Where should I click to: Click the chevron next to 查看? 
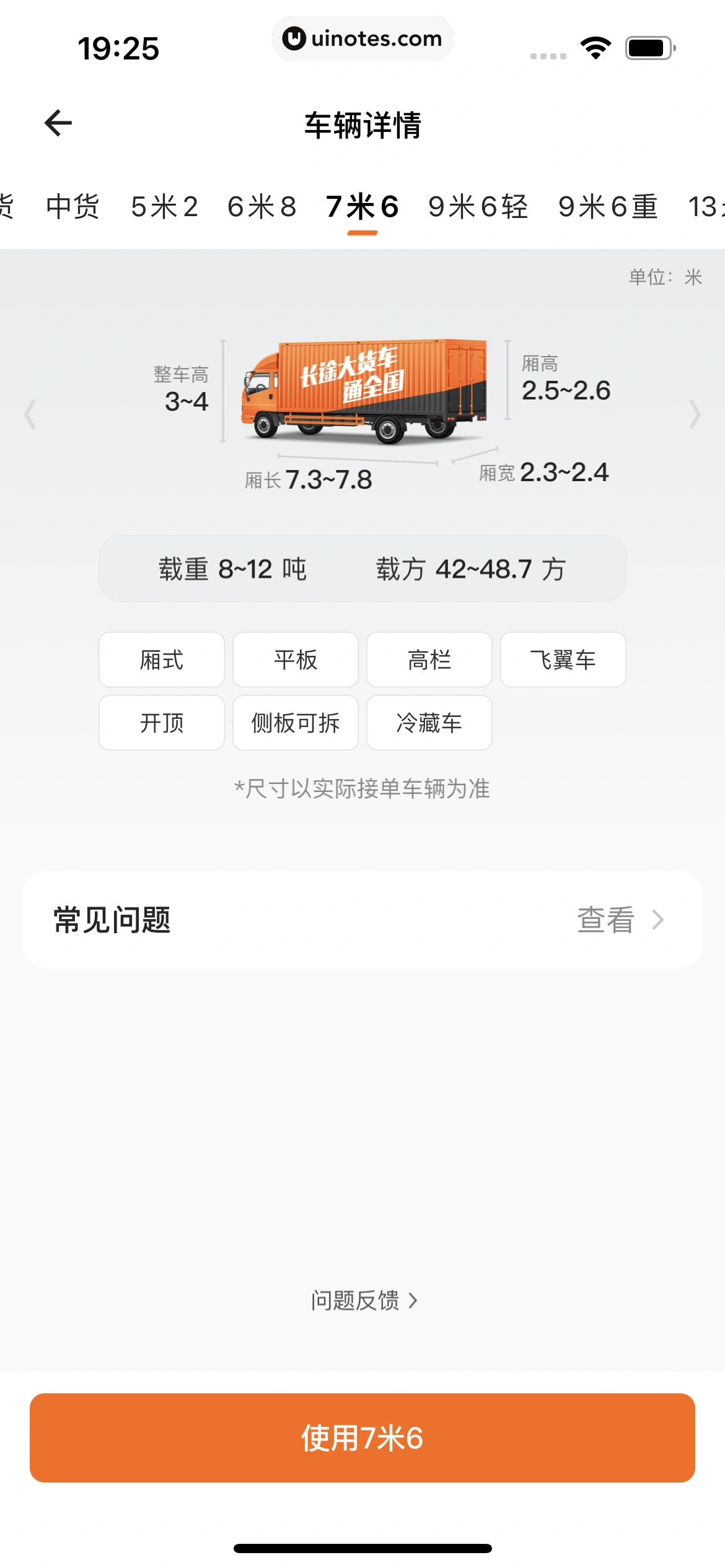[x=658, y=920]
